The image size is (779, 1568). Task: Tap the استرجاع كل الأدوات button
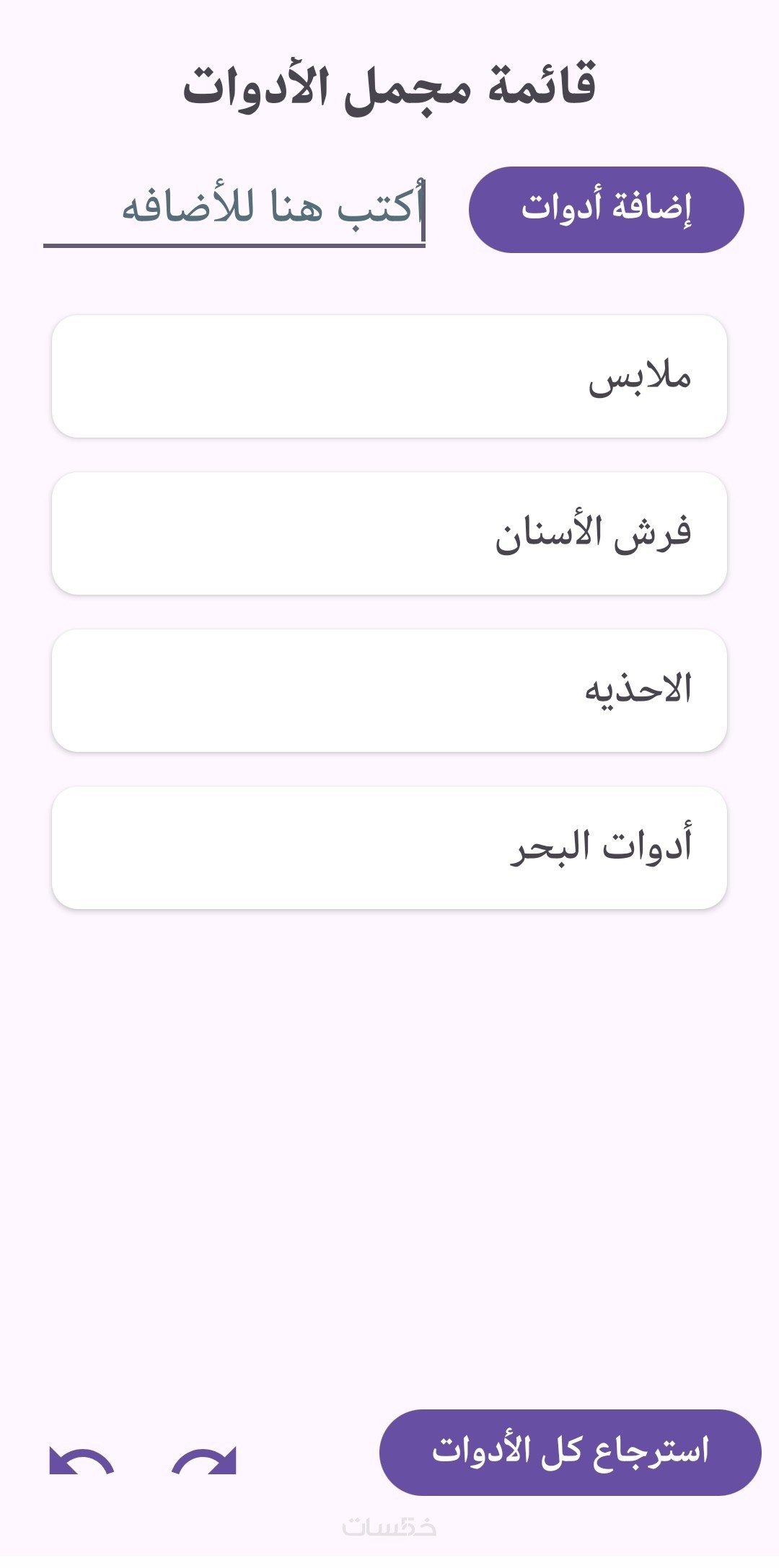point(570,1453)
